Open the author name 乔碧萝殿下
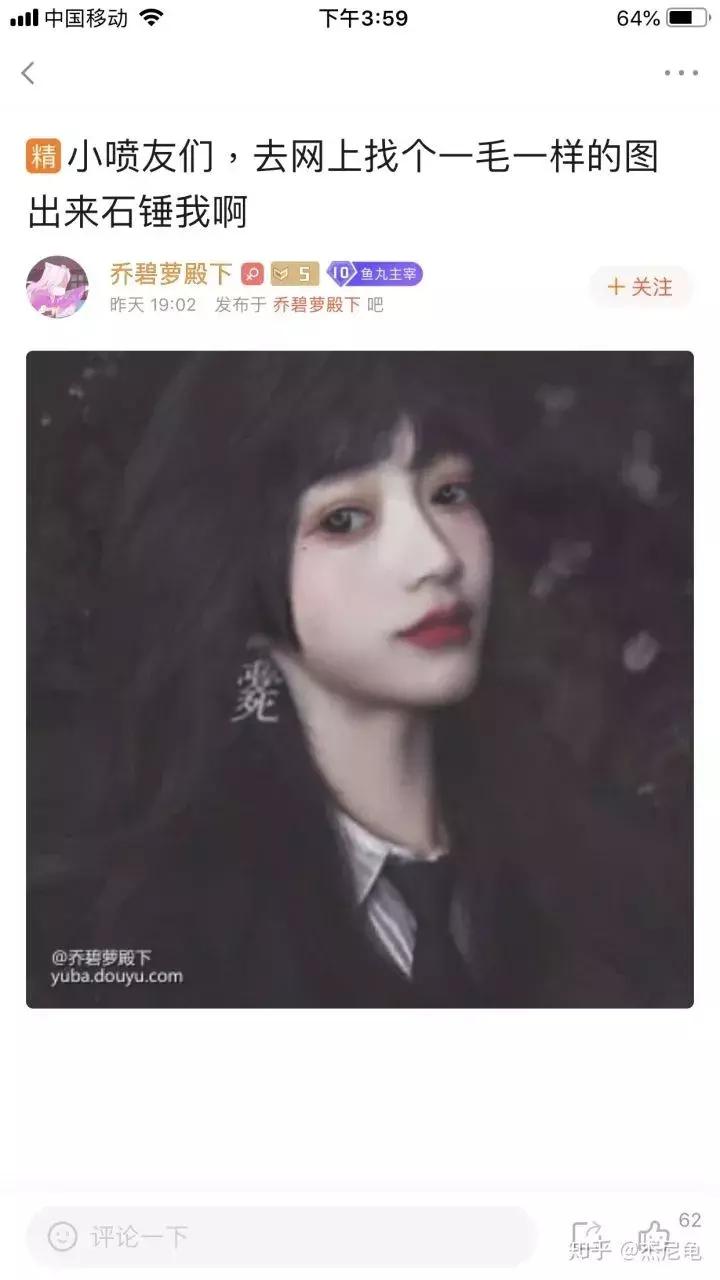 click(170, 273)
